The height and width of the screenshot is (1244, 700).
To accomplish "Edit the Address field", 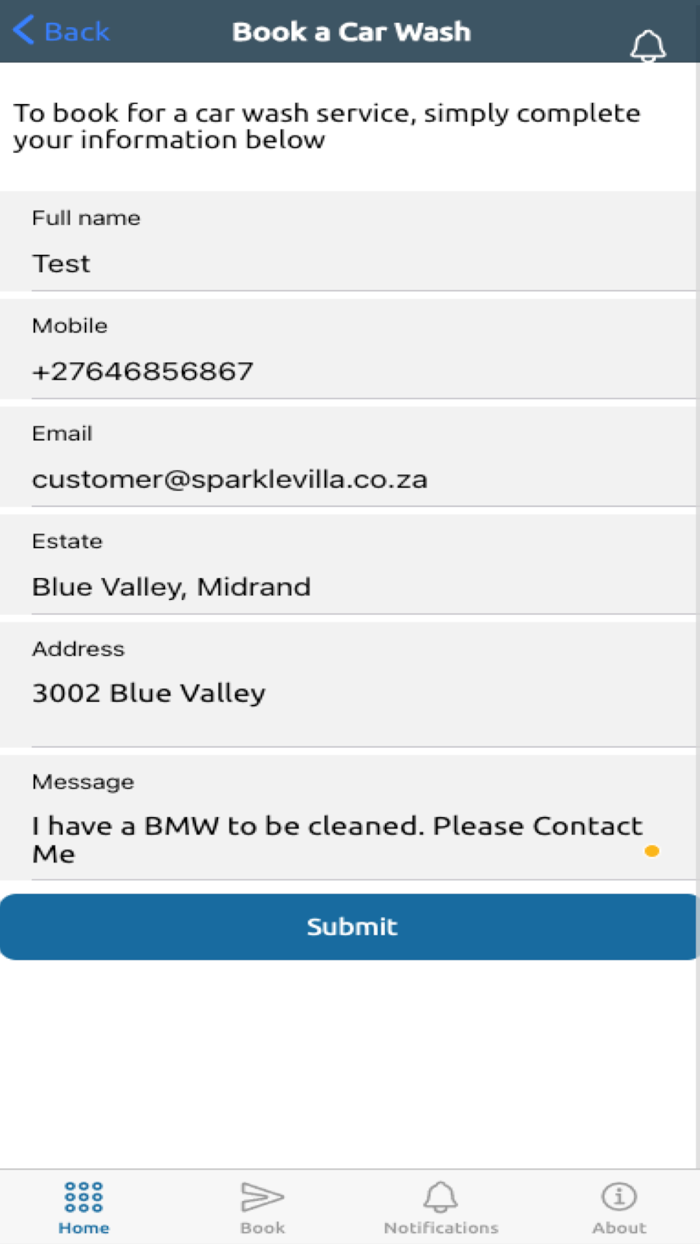I will pos(350,685).
